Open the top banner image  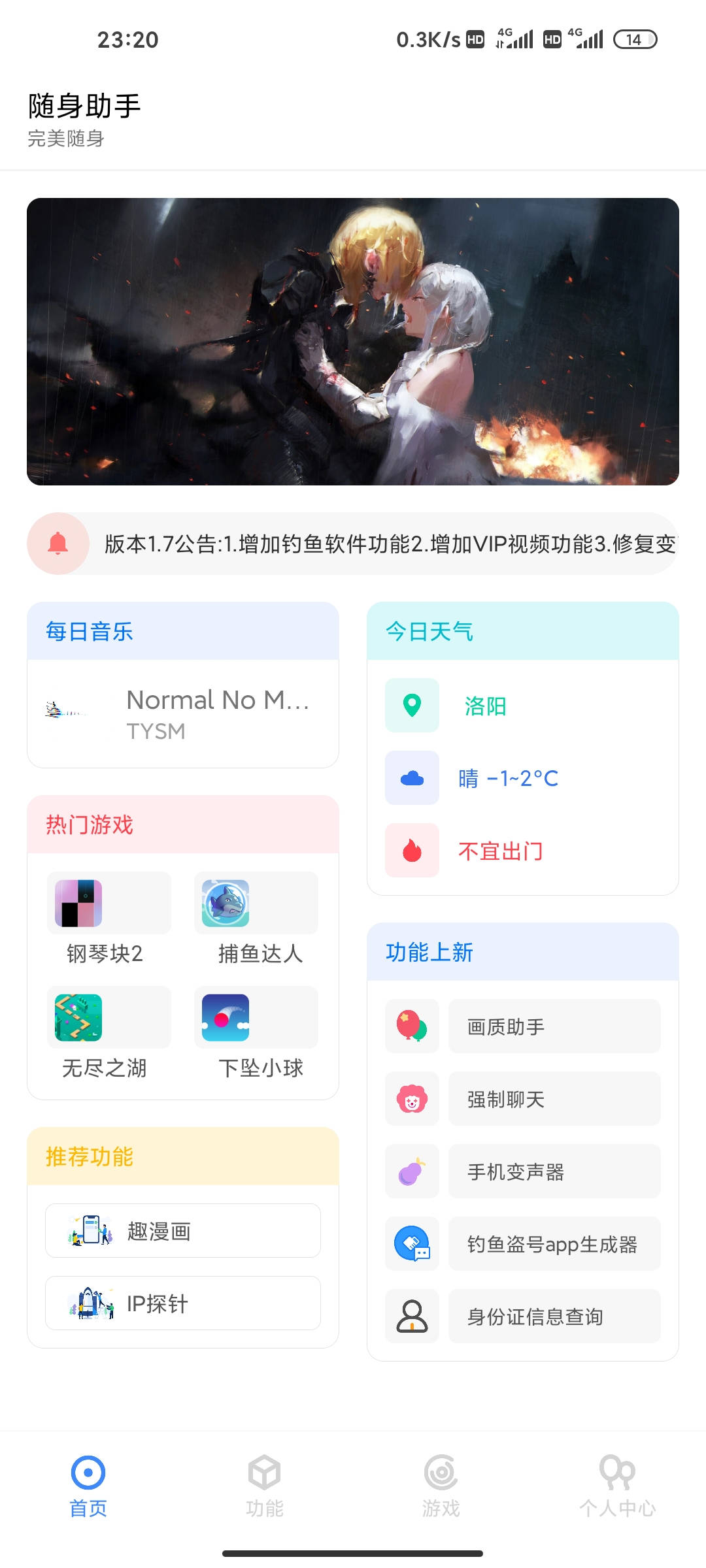353,341
